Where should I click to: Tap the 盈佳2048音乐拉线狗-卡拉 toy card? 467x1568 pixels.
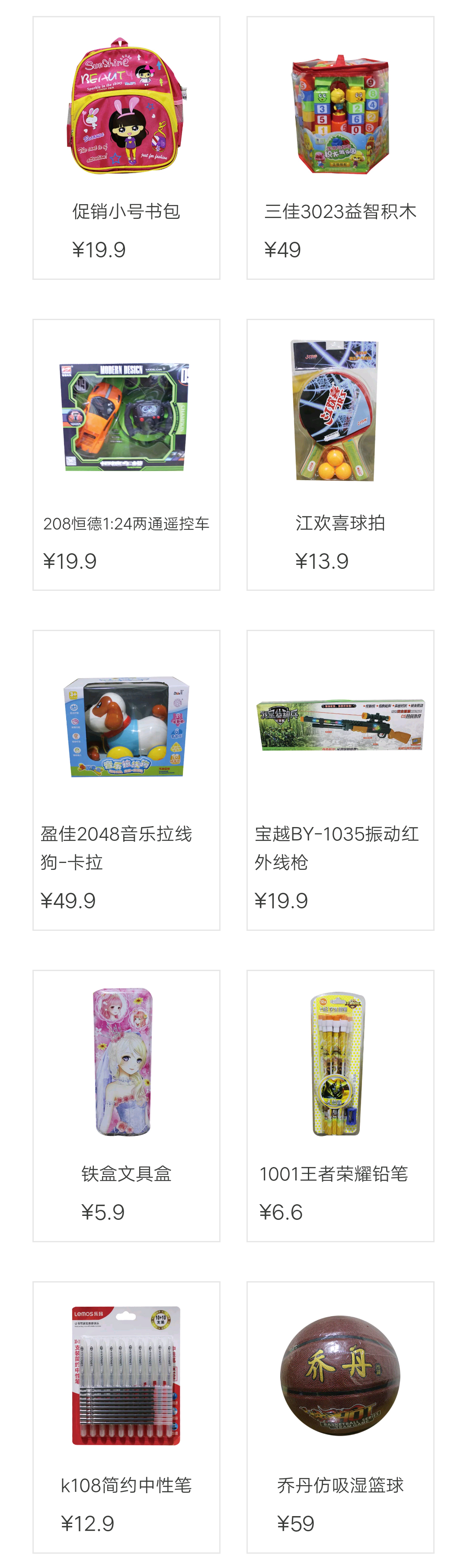pyautogui.click(x=126, y=779)
